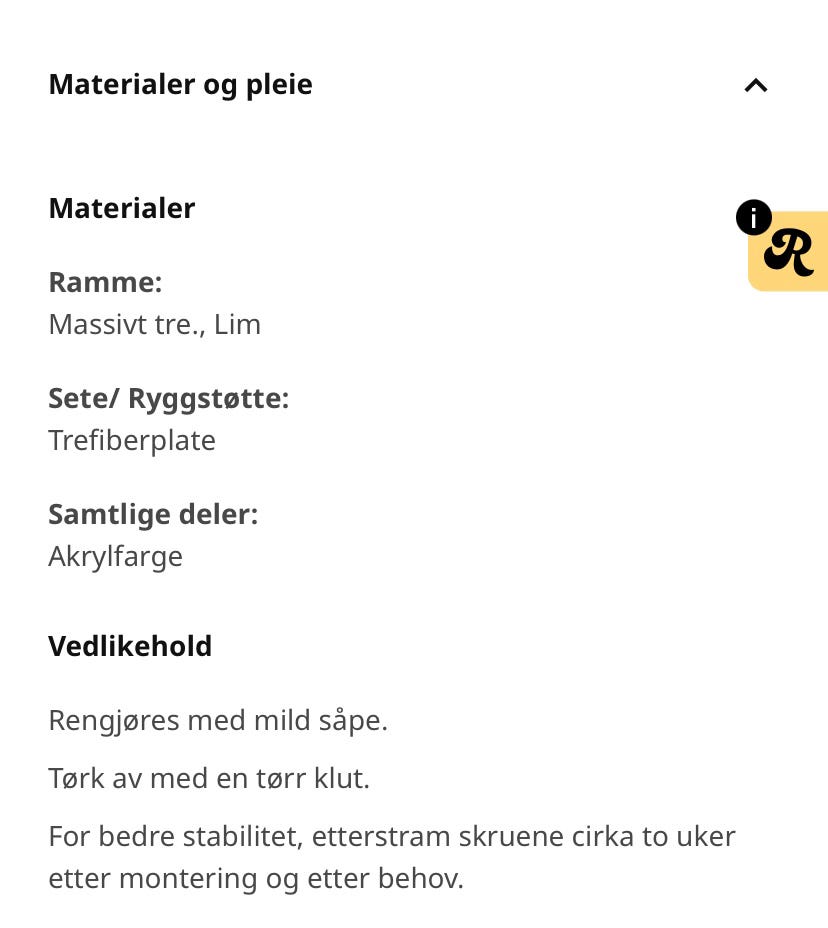Viewport: 828px width, 928px height.
Task: Click the "Materialer og pleie" heading
Action: pos(180,84)
